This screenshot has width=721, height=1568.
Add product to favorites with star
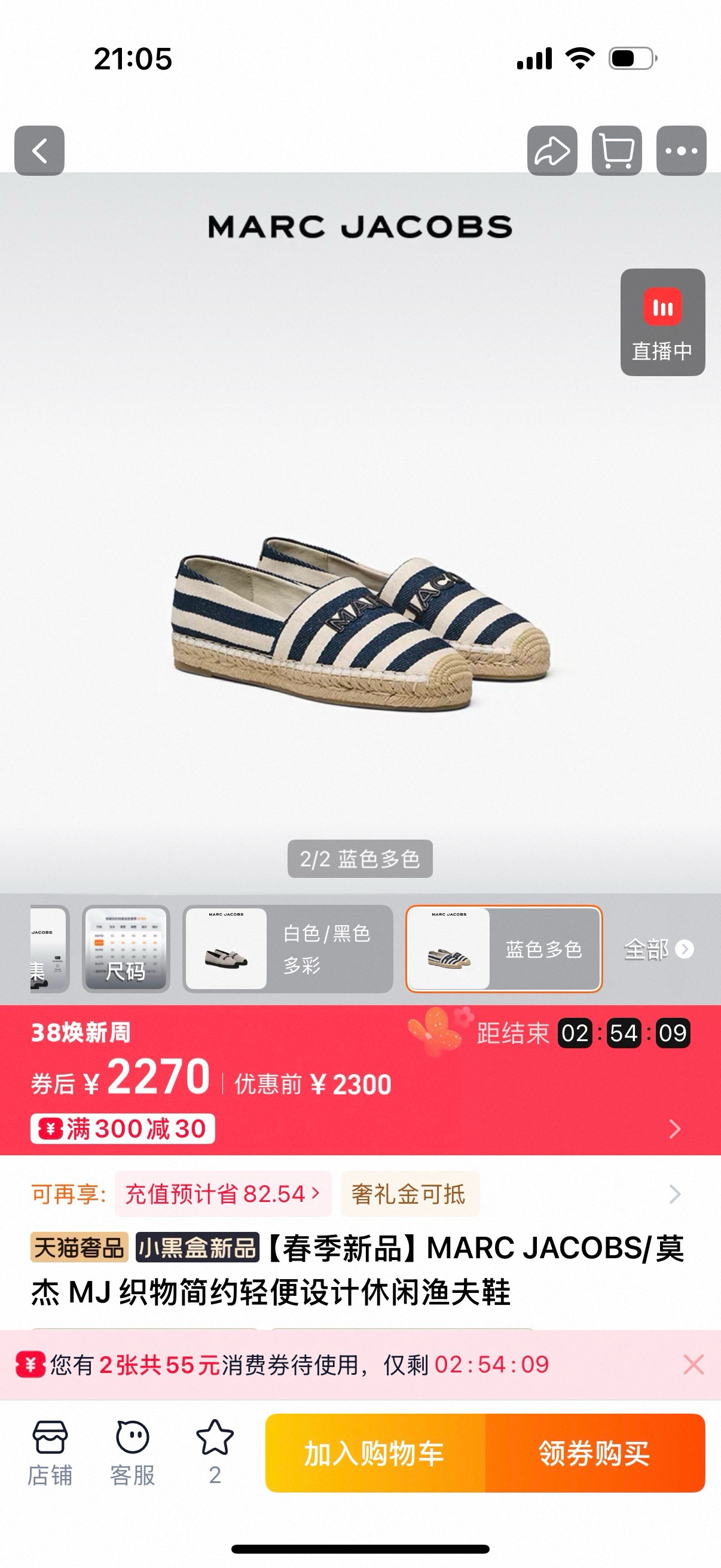pyautogui.click(x=215, y=1453)
